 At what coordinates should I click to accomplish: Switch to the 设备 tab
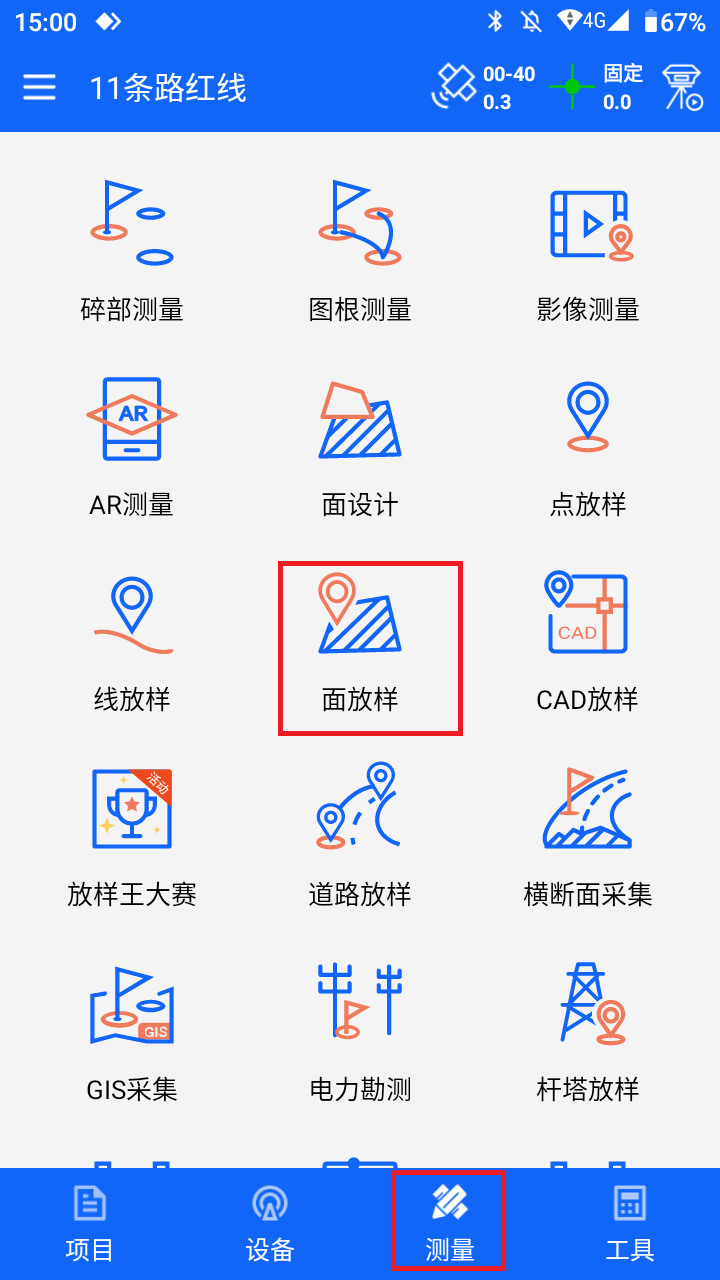coord(270,1224)
